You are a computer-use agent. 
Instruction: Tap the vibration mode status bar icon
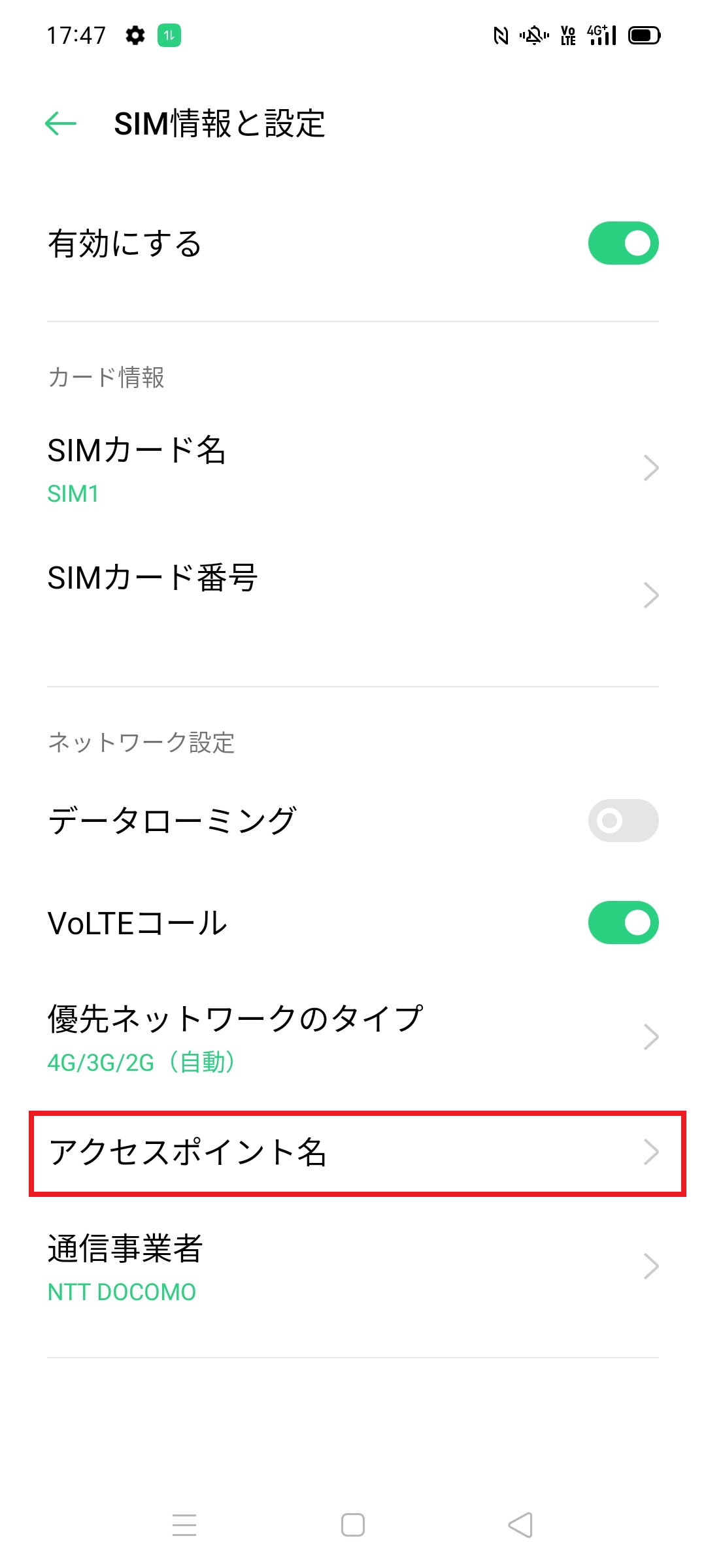[x=533, y=36]
